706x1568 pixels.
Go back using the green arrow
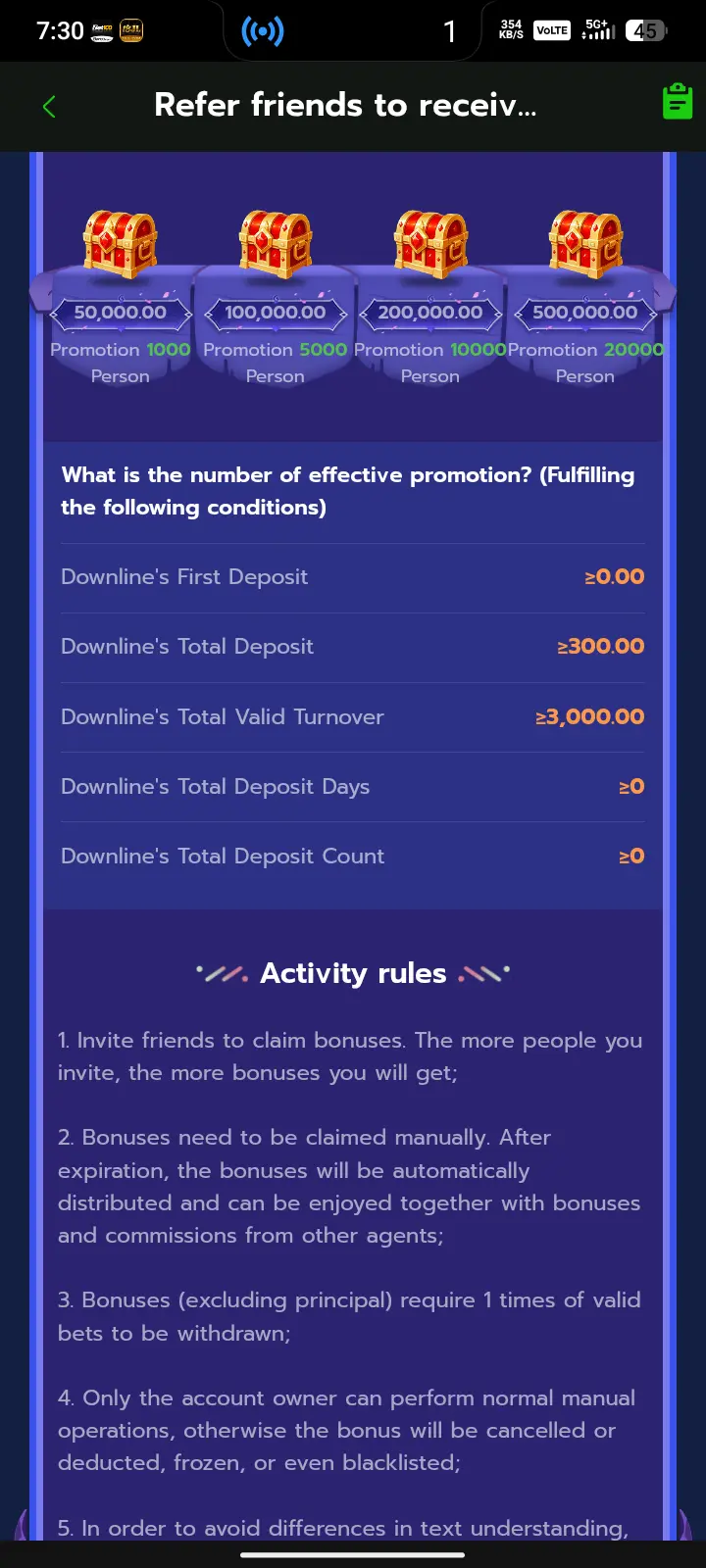pyautogui.click(x=49, y=106)
